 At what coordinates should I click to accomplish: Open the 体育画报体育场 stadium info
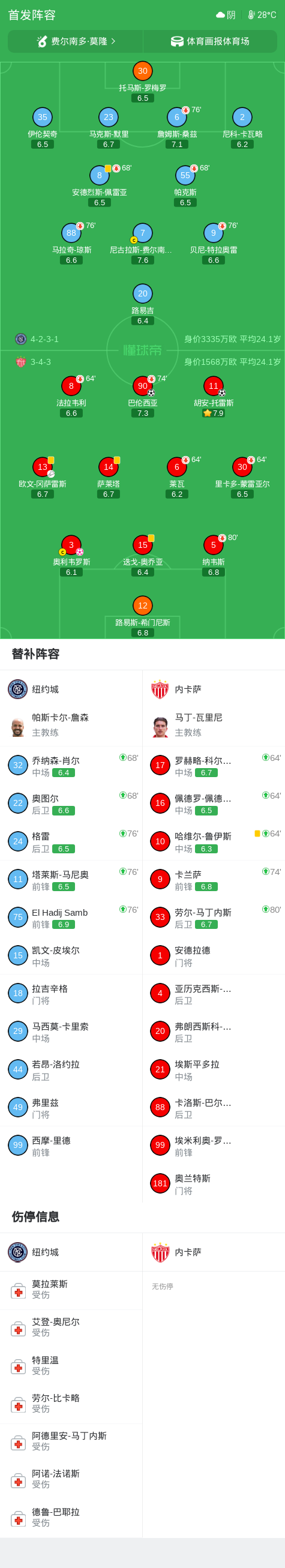(210, 41)
